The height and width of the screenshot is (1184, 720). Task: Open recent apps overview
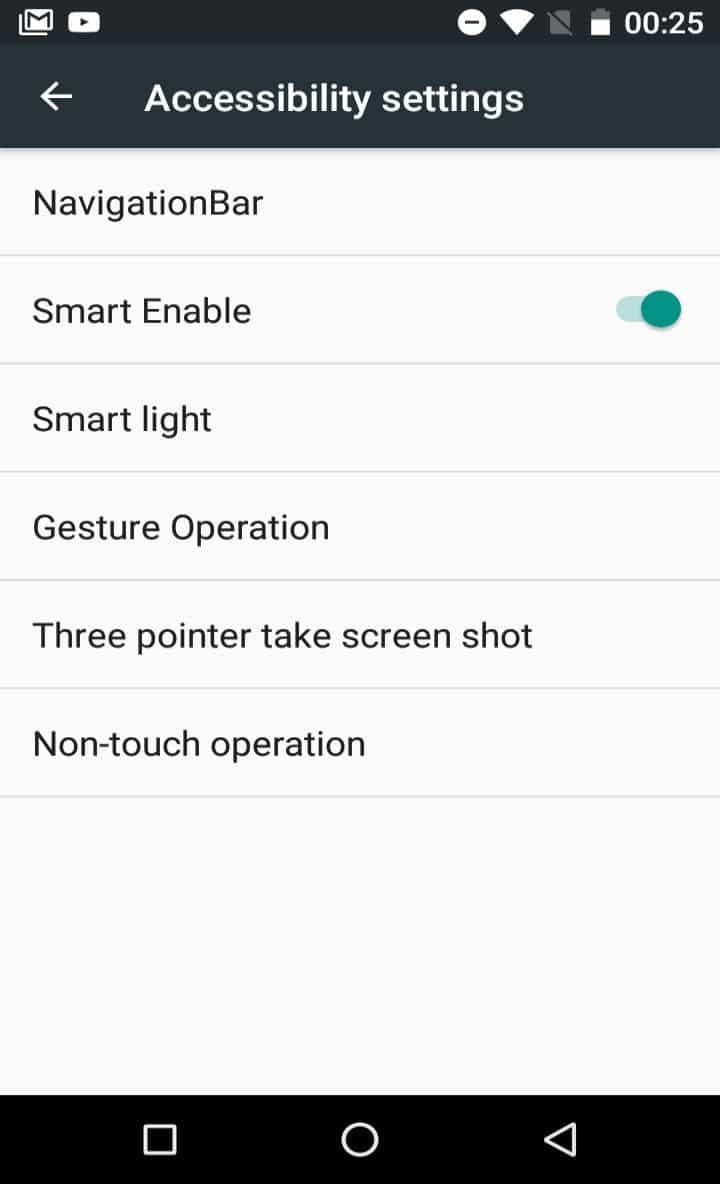(160, 1139)
